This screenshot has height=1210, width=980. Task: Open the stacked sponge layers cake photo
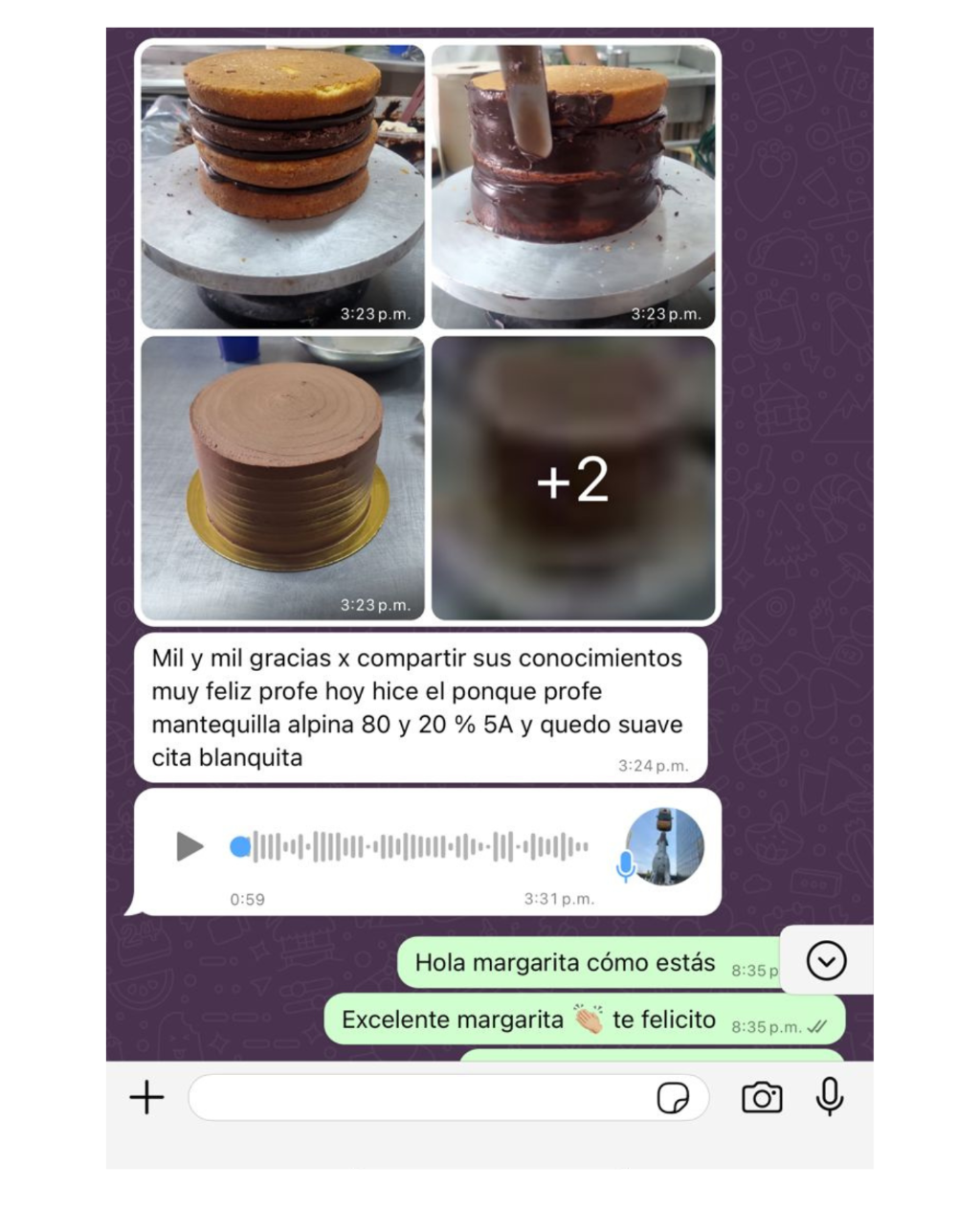point(282,187)
